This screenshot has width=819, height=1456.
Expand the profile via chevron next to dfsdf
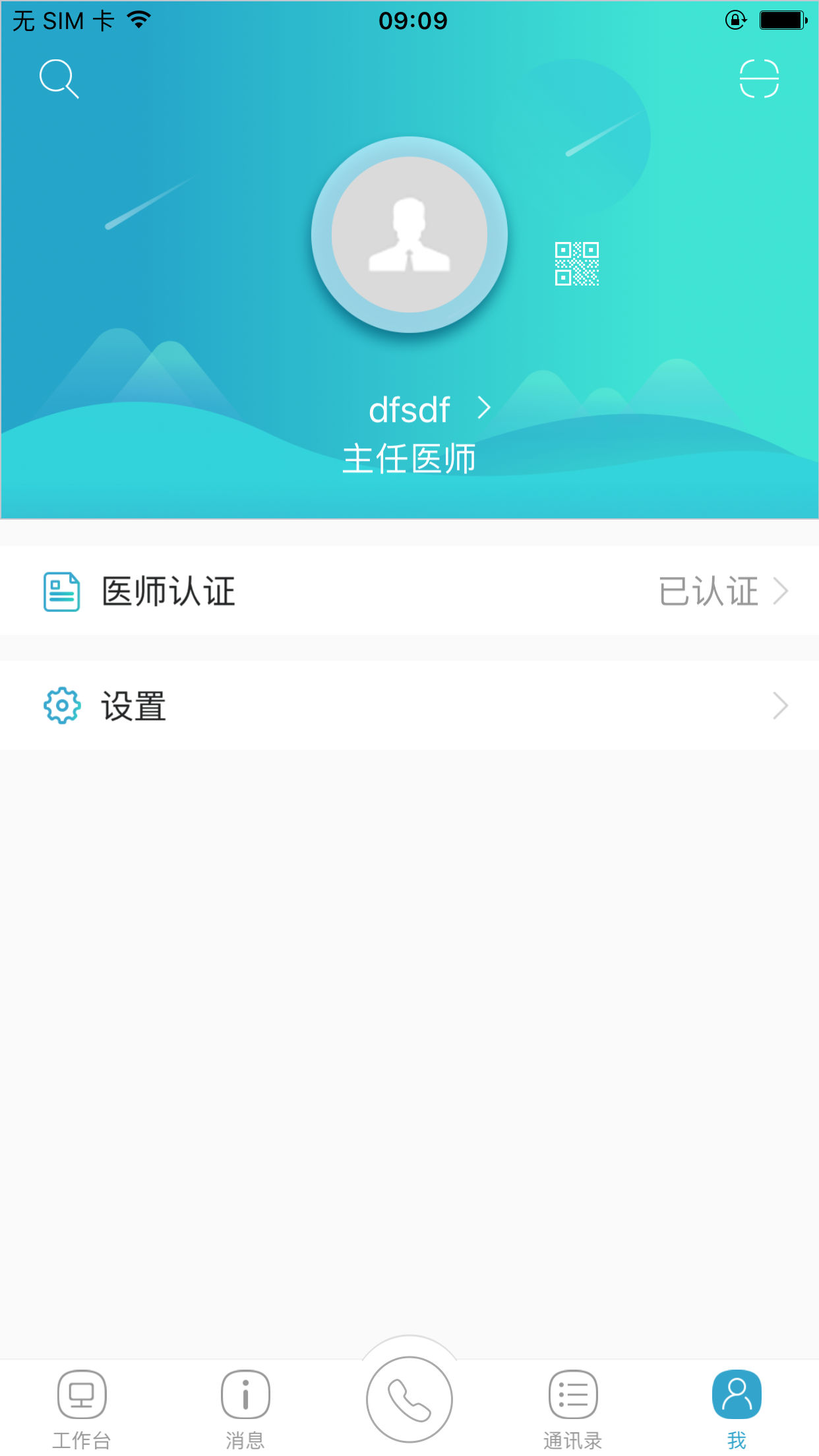[485, 408]
